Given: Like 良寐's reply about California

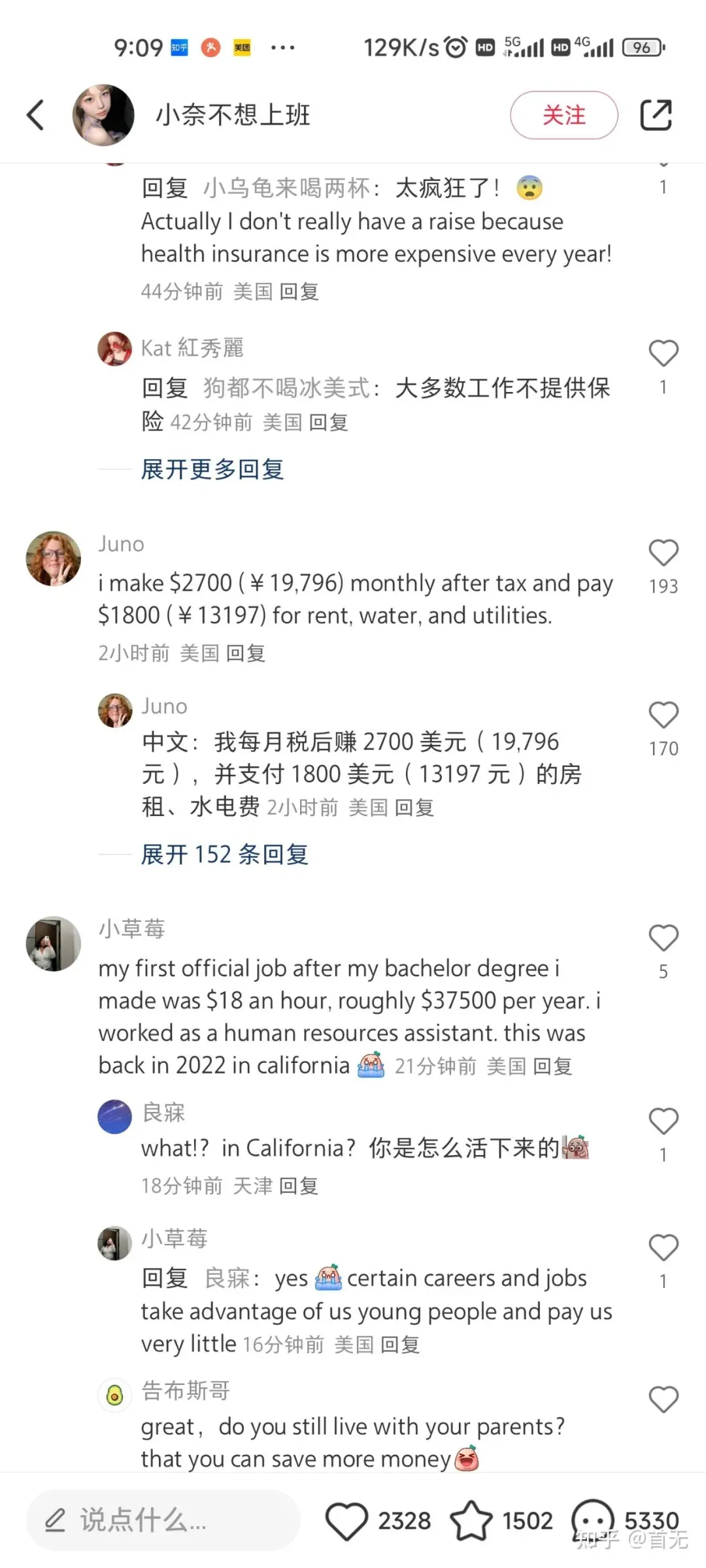Looking at the screenshot, I should point(664,1121).
